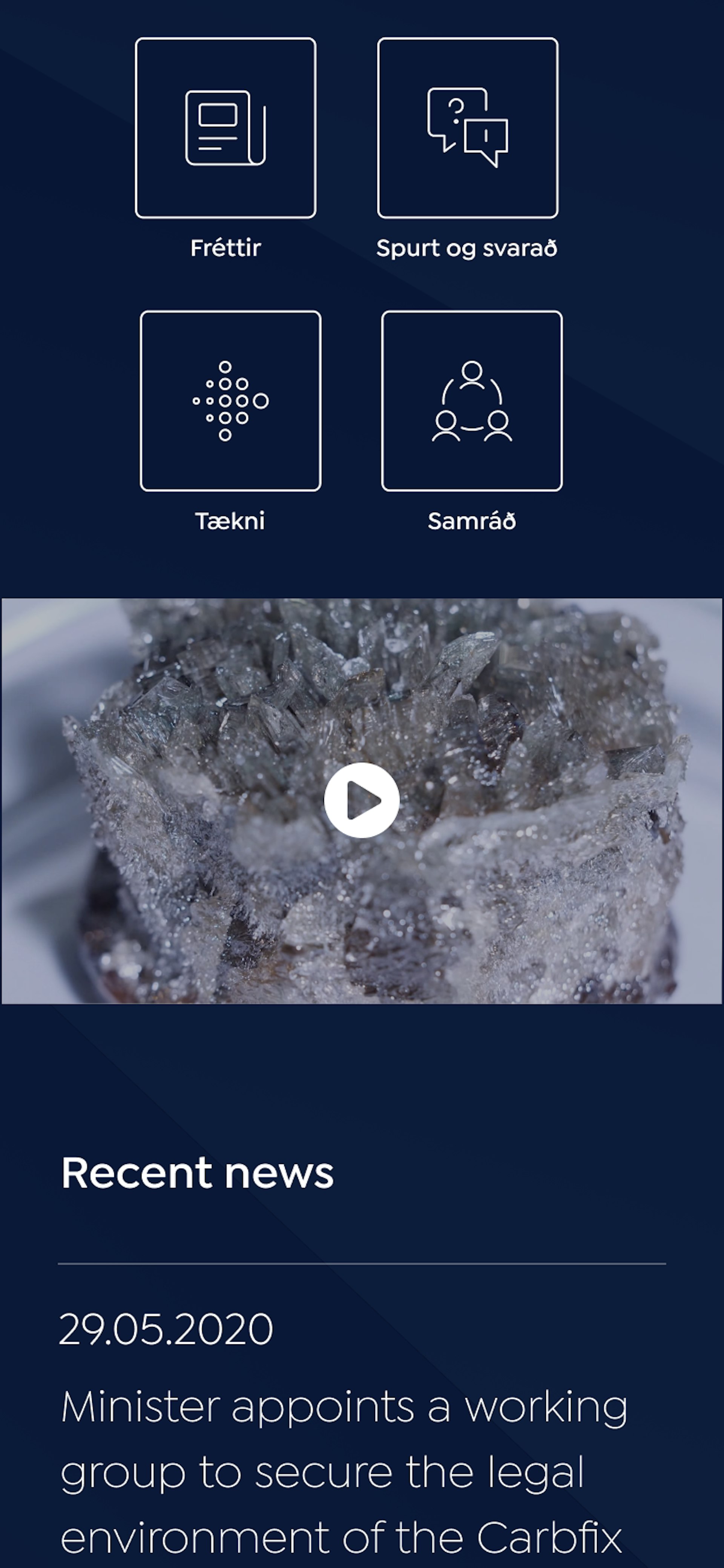Play the crystal rock video
724x1568 pixels.
click(x=361, y=800)
